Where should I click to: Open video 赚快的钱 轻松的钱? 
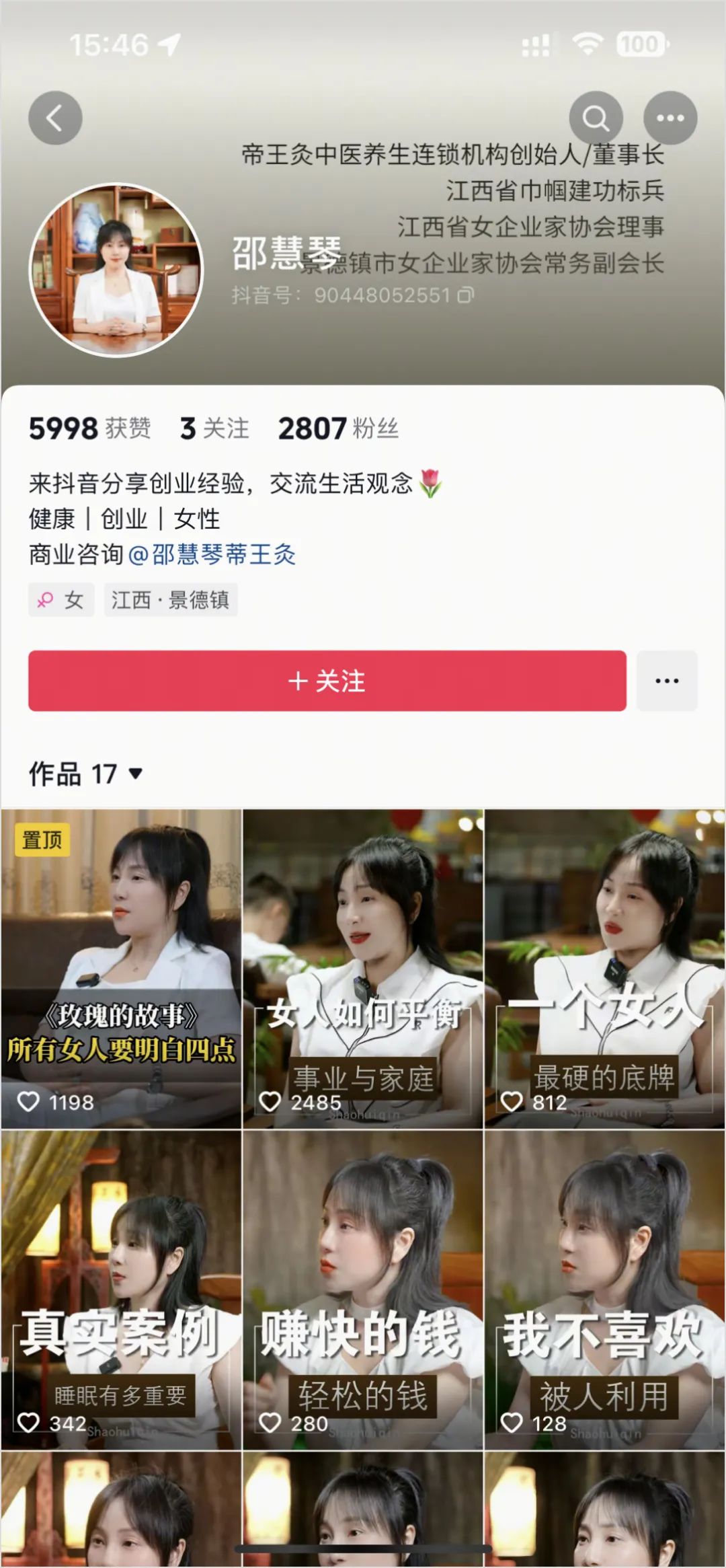pyautogui.click(x=363, y=1290)
